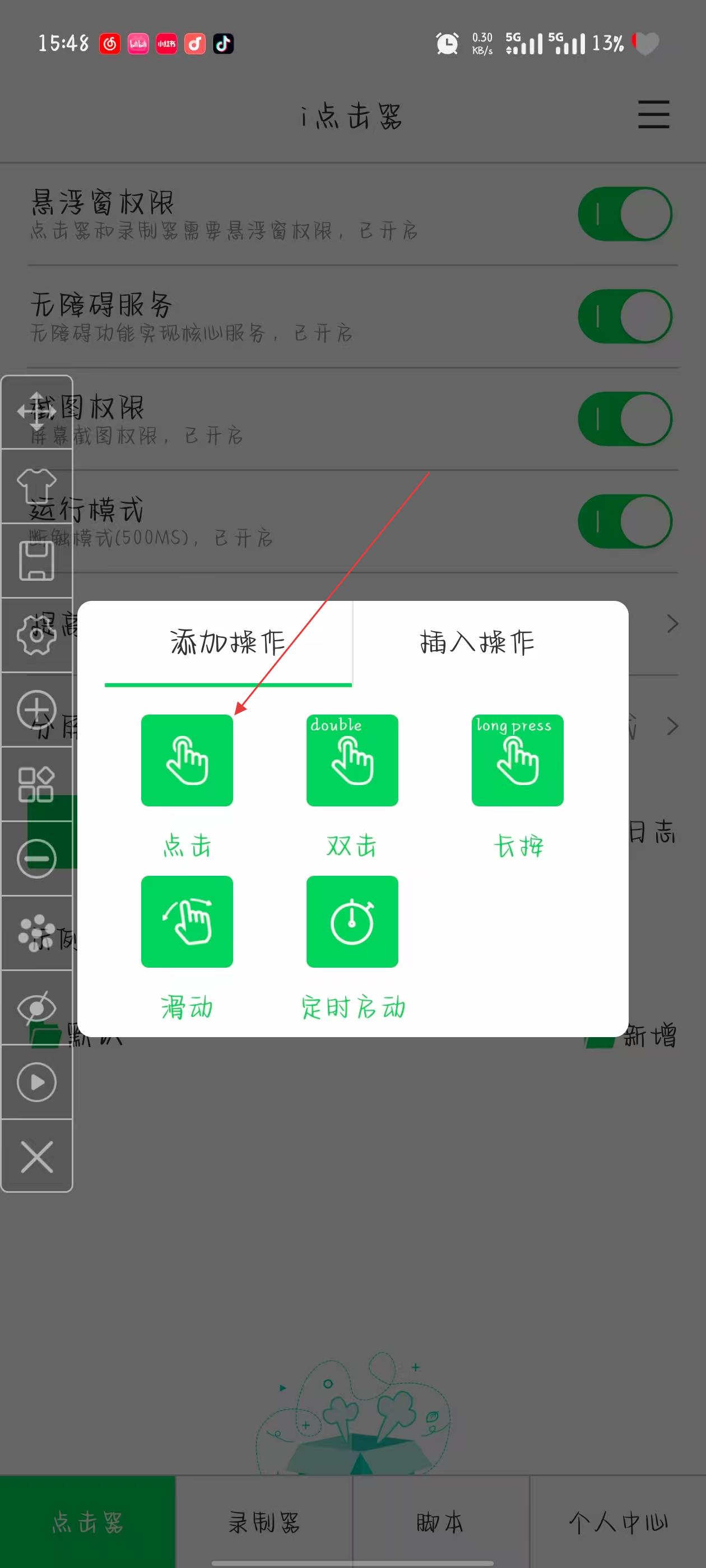Select the 点击 tap action
Viewport: 706px width, 1568px height.
click(x=187, y=760)
